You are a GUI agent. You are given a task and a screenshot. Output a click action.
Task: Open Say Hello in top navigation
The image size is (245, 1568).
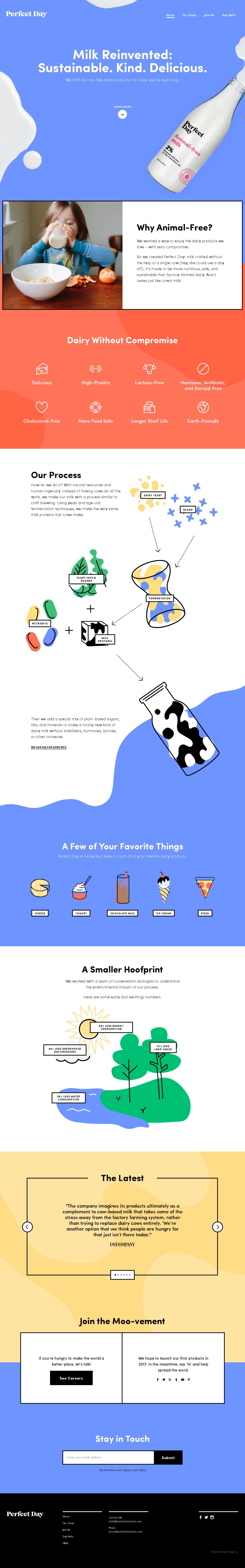[229, 15]
